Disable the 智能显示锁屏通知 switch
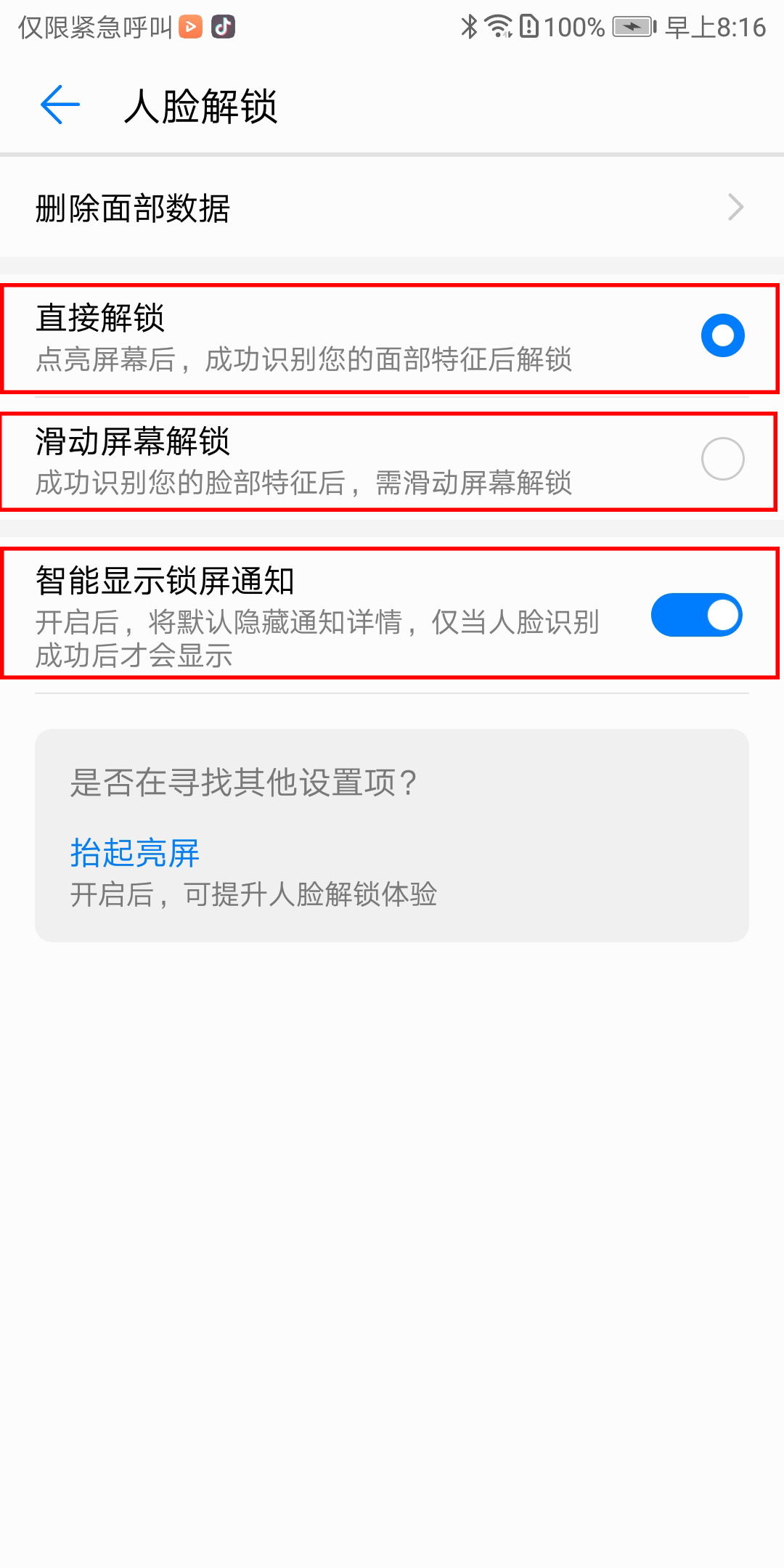This screenshot has width=784, height=1568. (698, 615)
